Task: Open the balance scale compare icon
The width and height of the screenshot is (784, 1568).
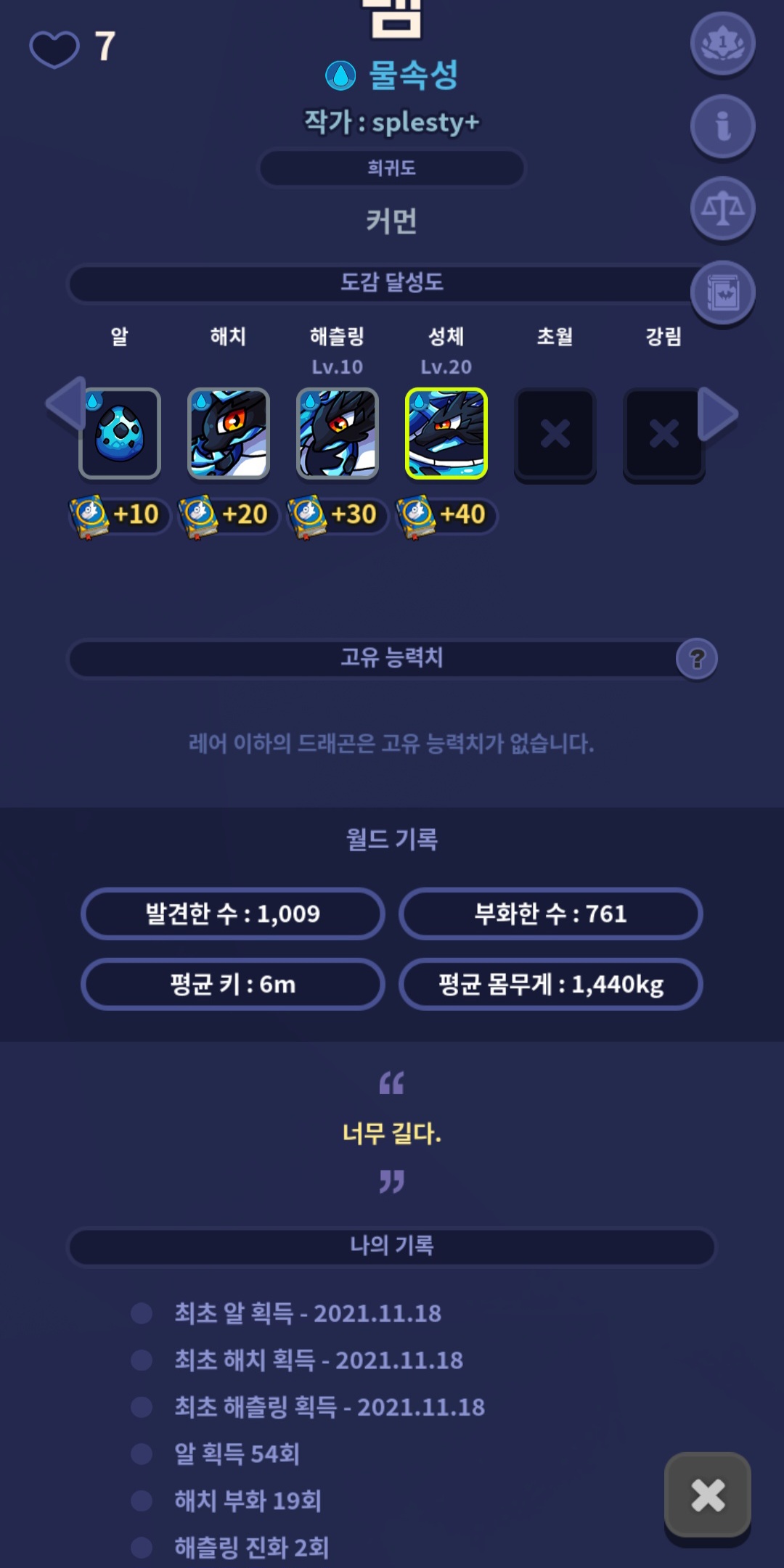Action: click(x=722, y=209)
